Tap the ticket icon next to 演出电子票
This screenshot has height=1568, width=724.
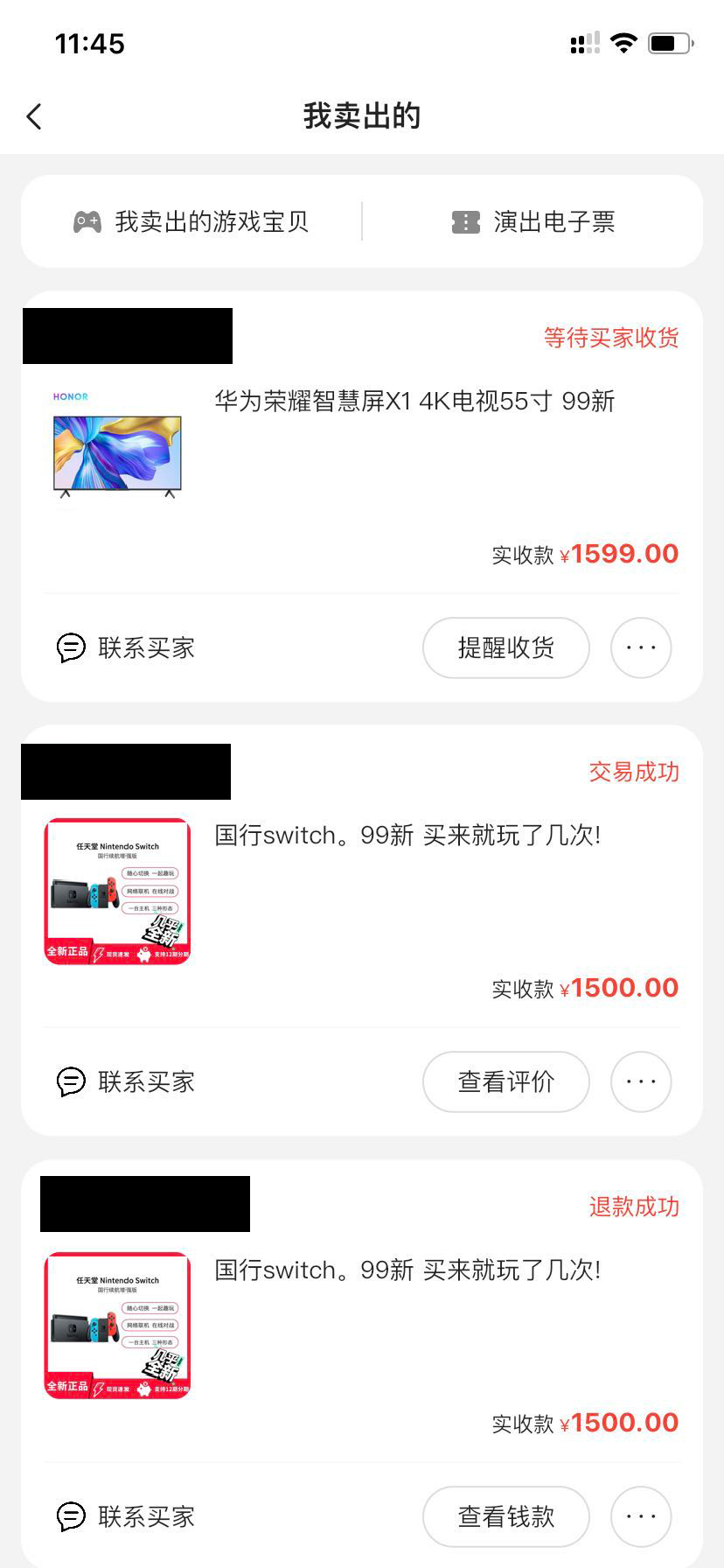pos(464,221)
